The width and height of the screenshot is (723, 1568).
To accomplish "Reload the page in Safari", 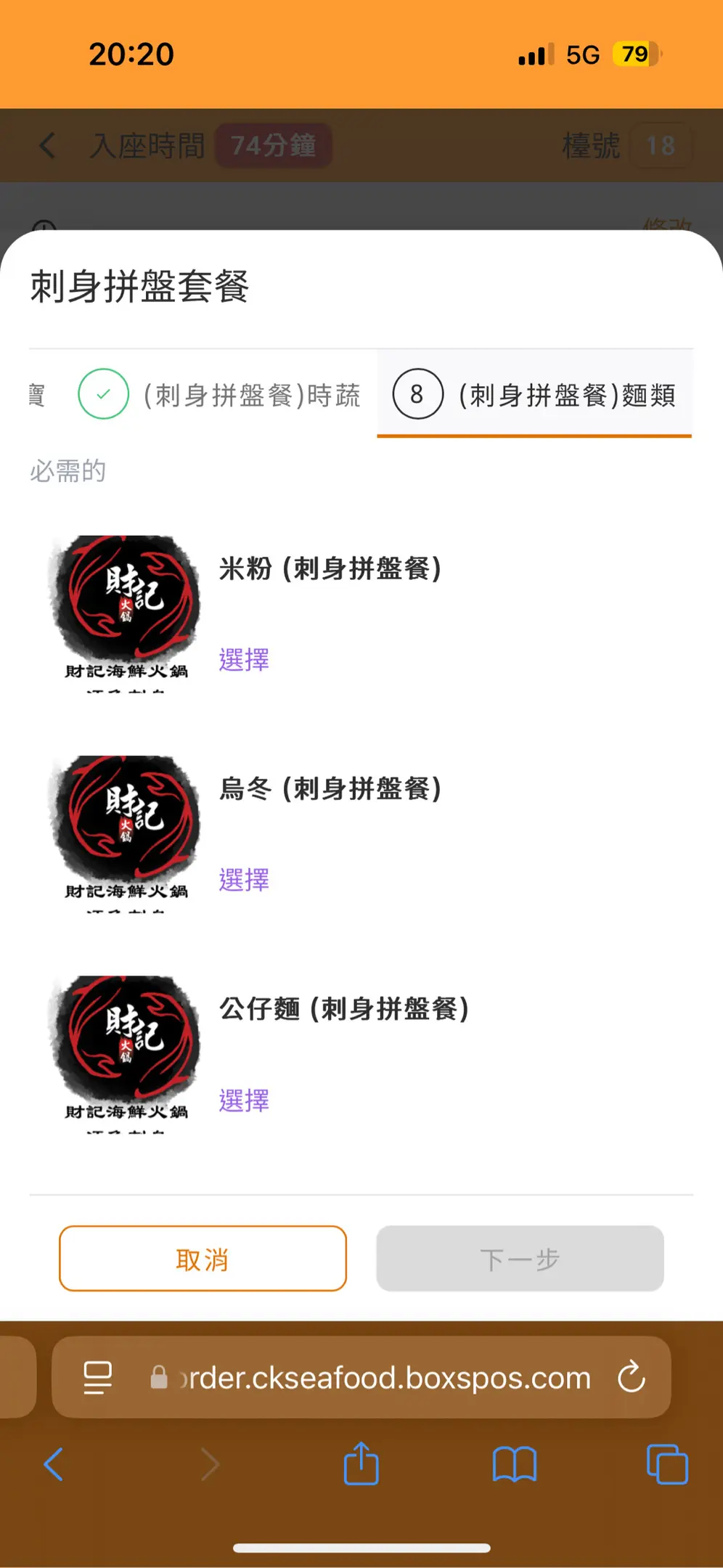I will tap(631, 1377).
